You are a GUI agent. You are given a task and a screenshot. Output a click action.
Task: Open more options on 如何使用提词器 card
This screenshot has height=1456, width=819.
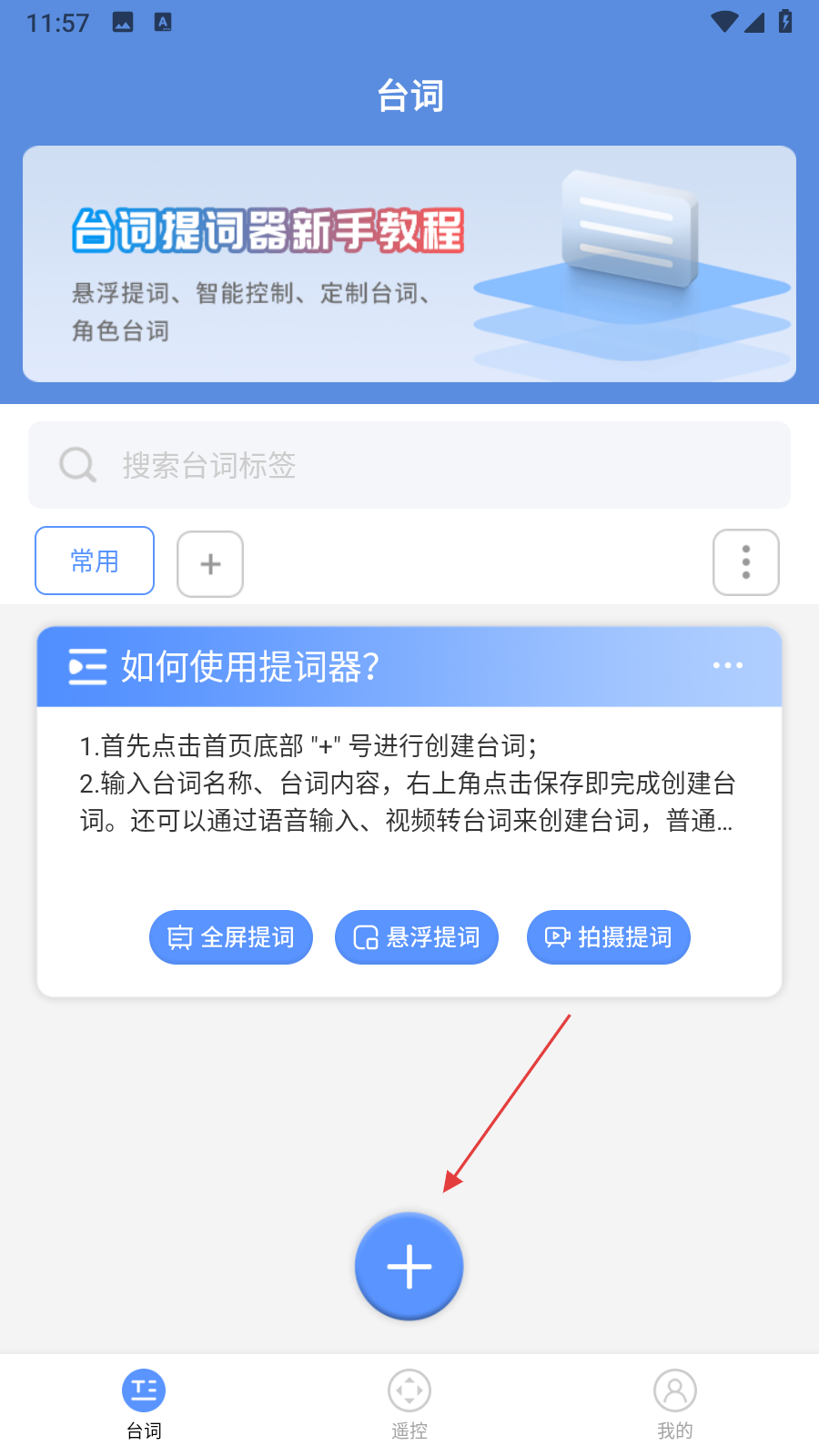(727, 666)
